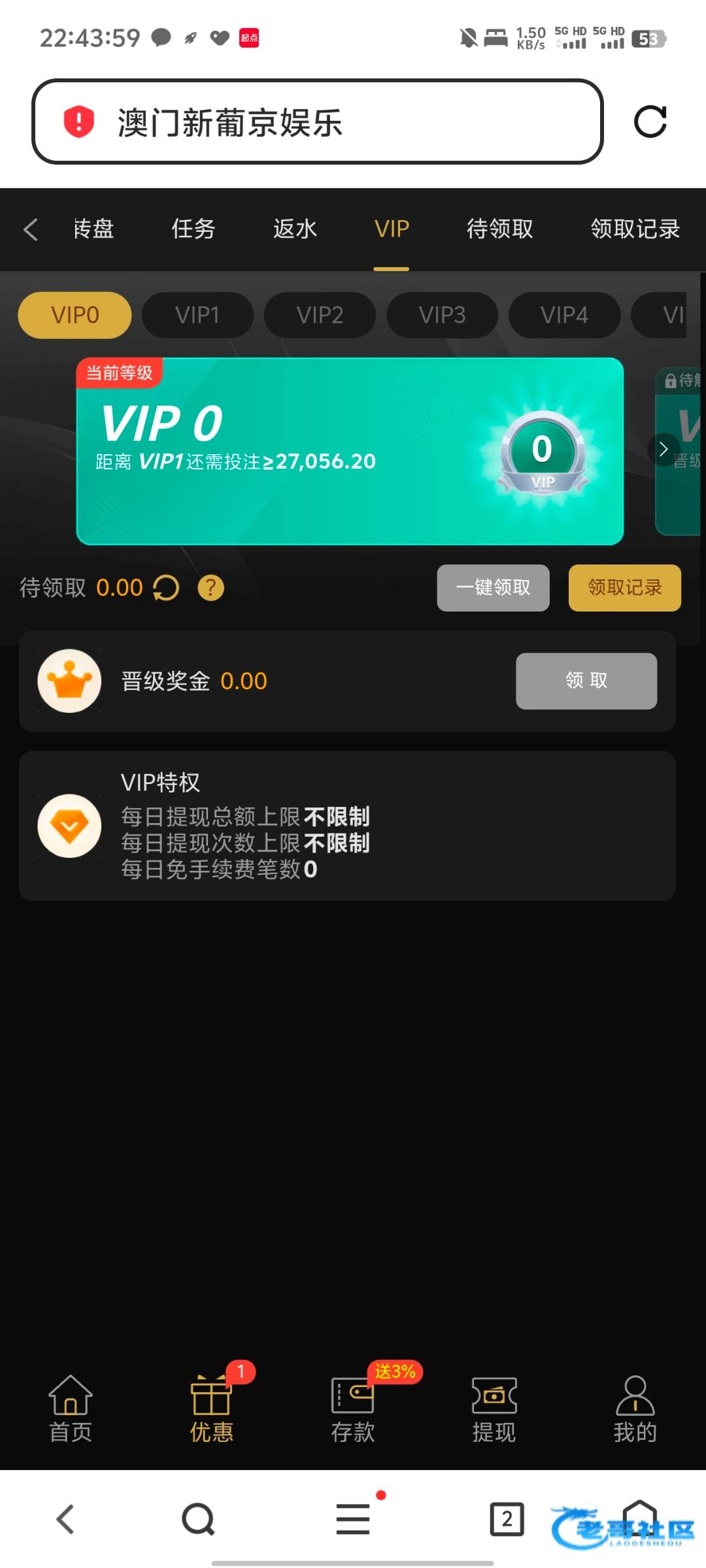This screenshot has width=706, height=1568.
Task: Go to the 存款 deposit tab
Action: coord(352,1407)
